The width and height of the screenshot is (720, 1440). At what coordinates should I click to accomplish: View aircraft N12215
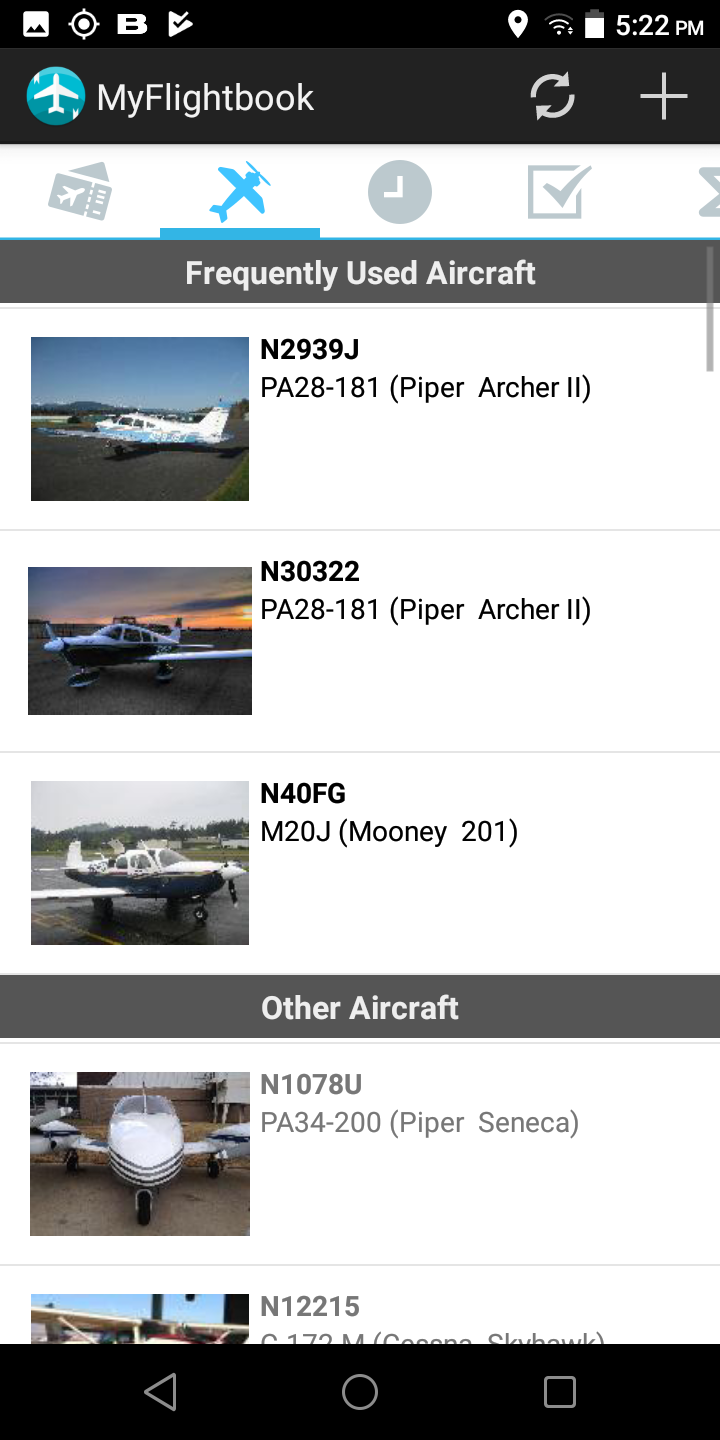pyautogui.click(x=360, y=1305)
